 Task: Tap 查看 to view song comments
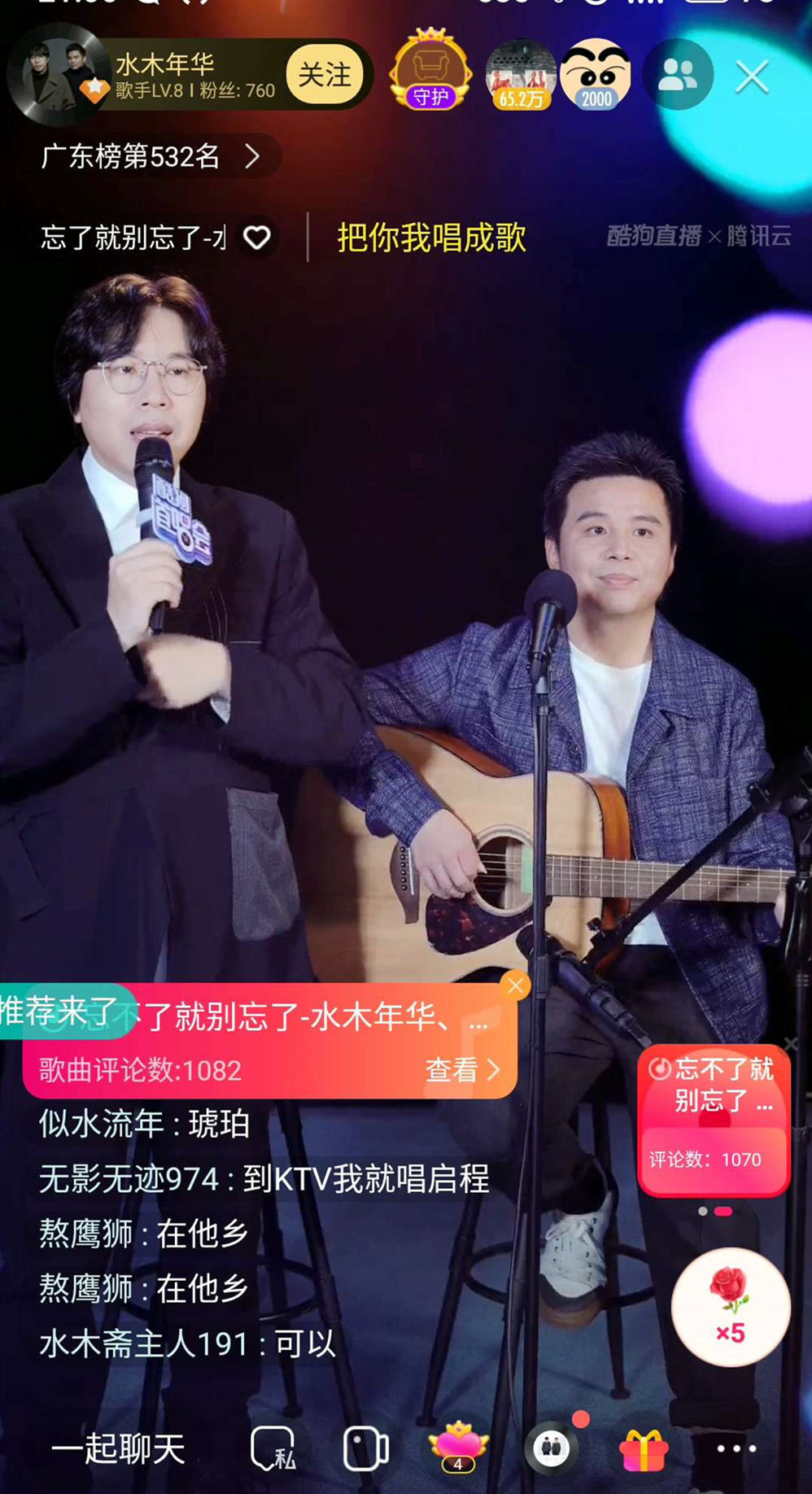tap(461, 1070)
